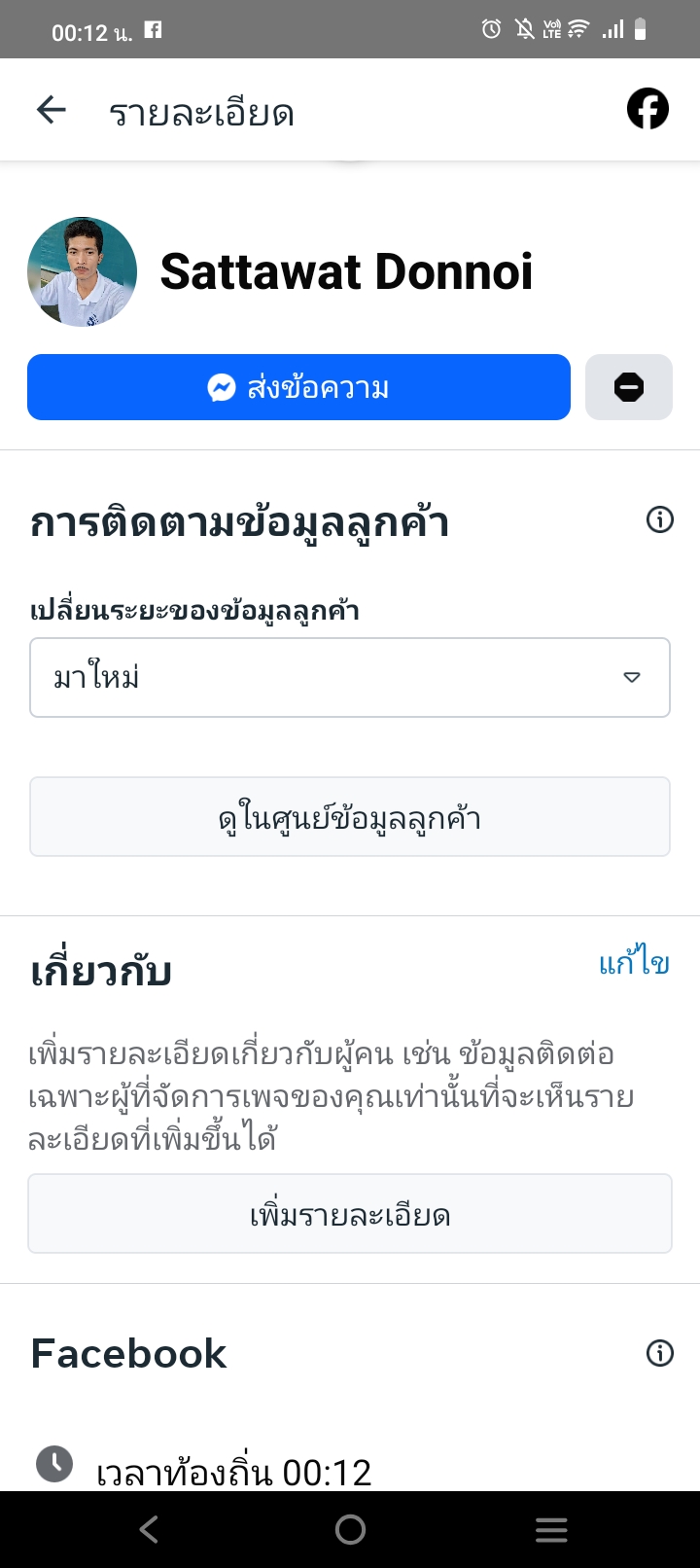Open info icon beside การติดตามข้อมูลลูกค้า
This screenshot has width=700, height=1568.
pyautogui.click(x=659, y=520)
